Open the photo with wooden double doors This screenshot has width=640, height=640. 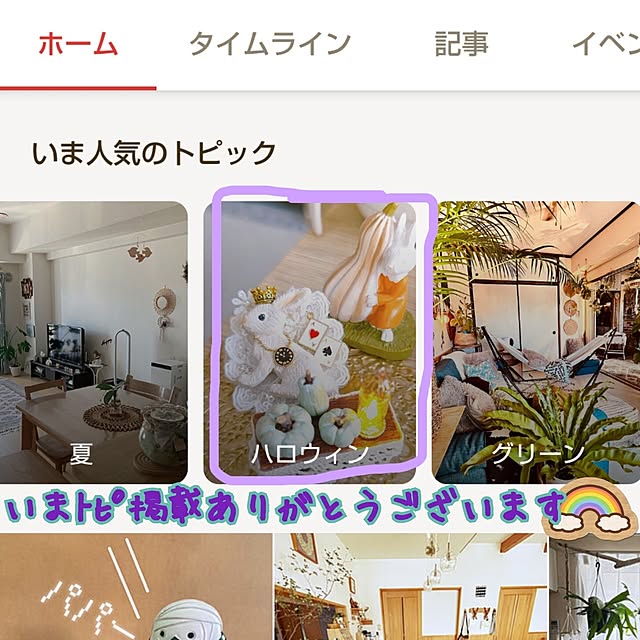coord(410,590)
